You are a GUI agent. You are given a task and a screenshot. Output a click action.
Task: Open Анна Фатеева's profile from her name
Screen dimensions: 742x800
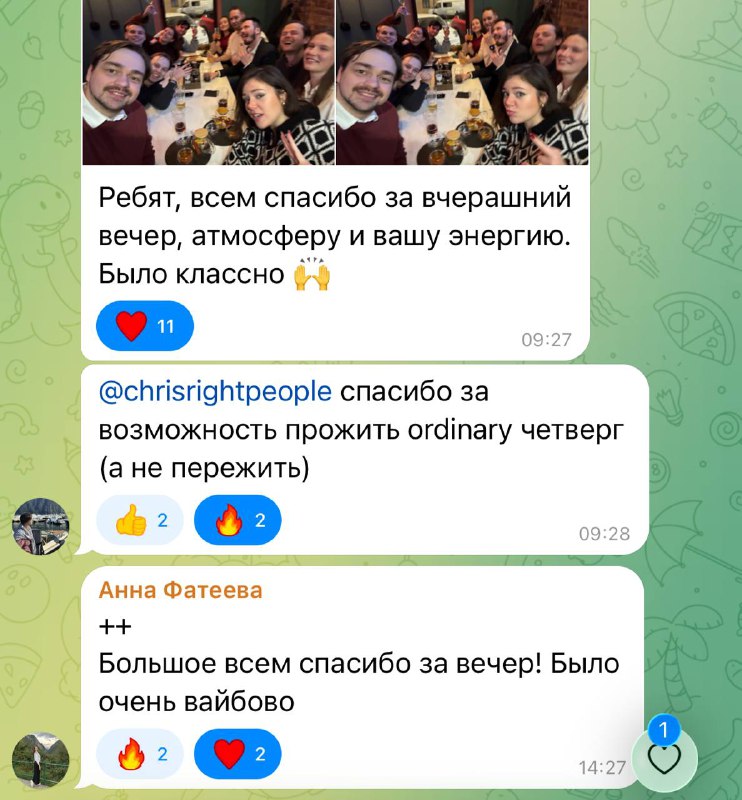tap(180, 590)
